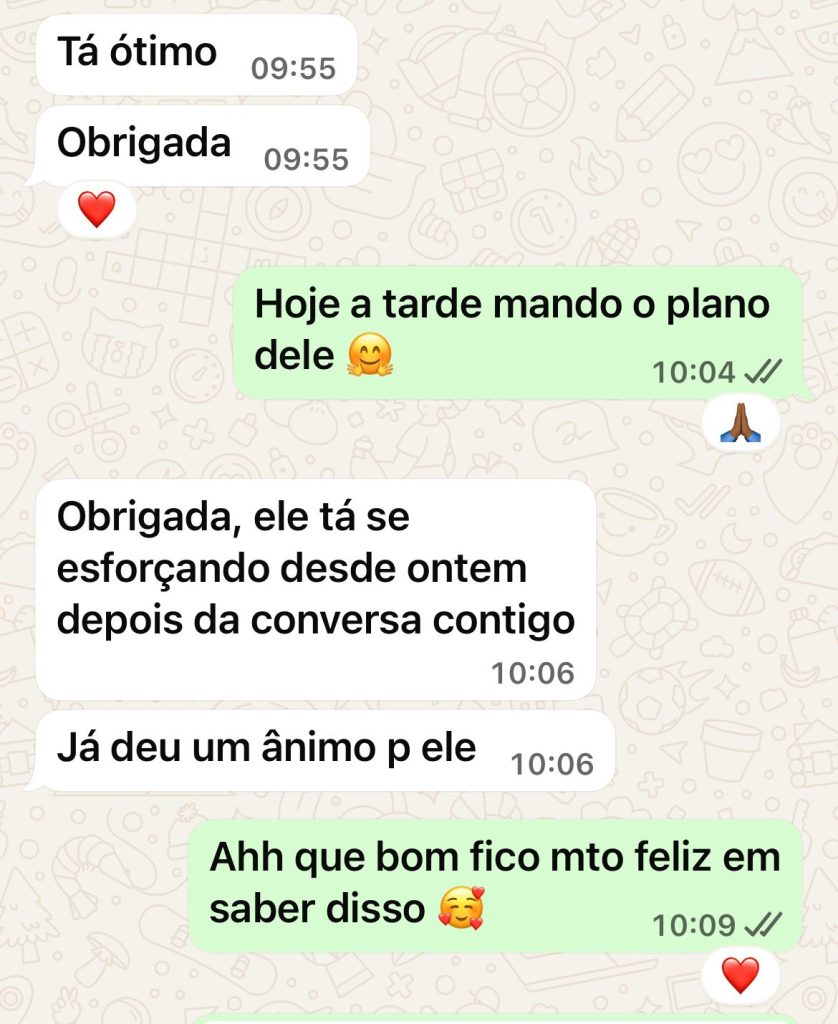View the praying hands reaction on the plano message
Screen dimensions: 838x1024
point(741,423)
